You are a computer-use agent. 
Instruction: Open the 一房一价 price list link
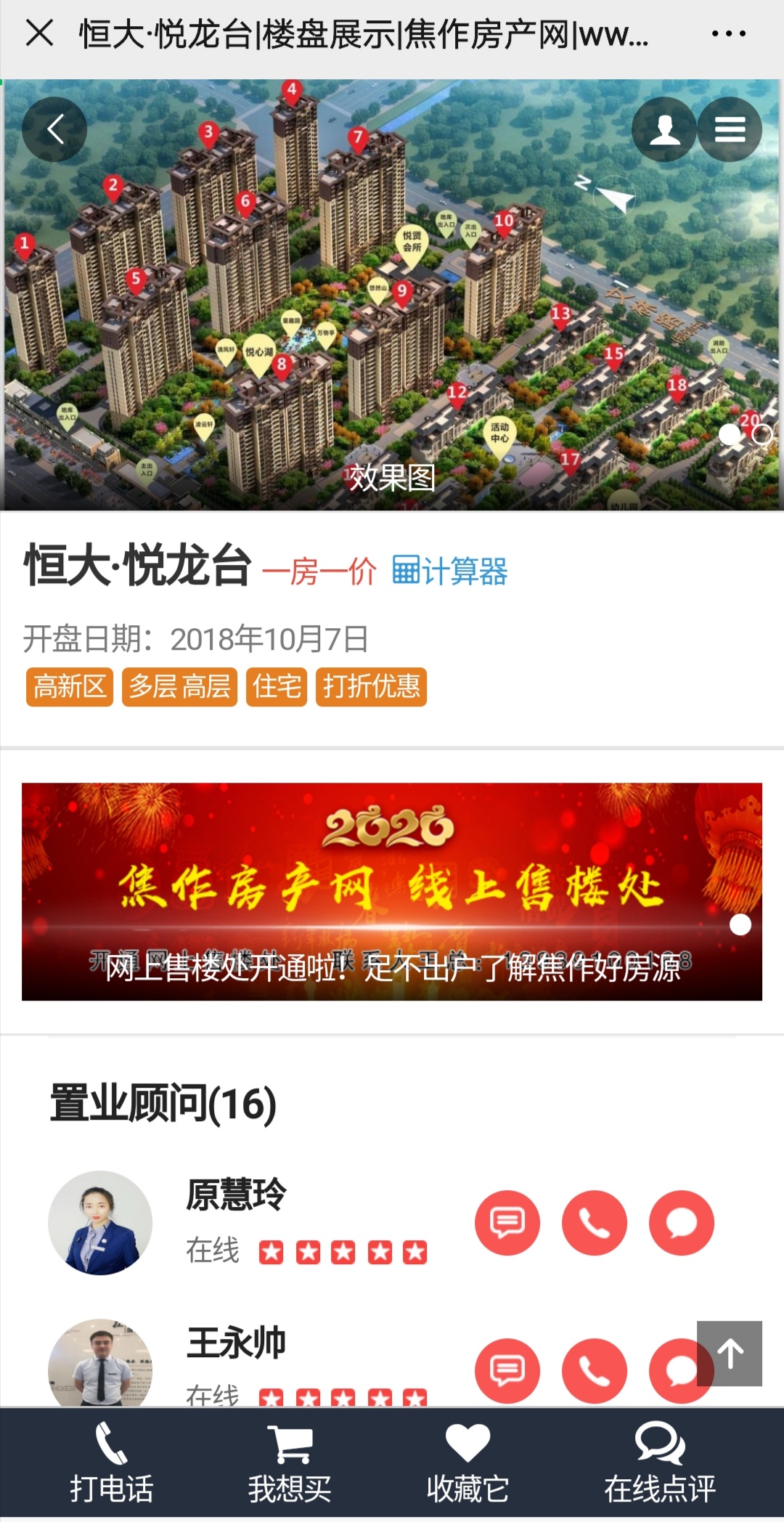point(319,571)
